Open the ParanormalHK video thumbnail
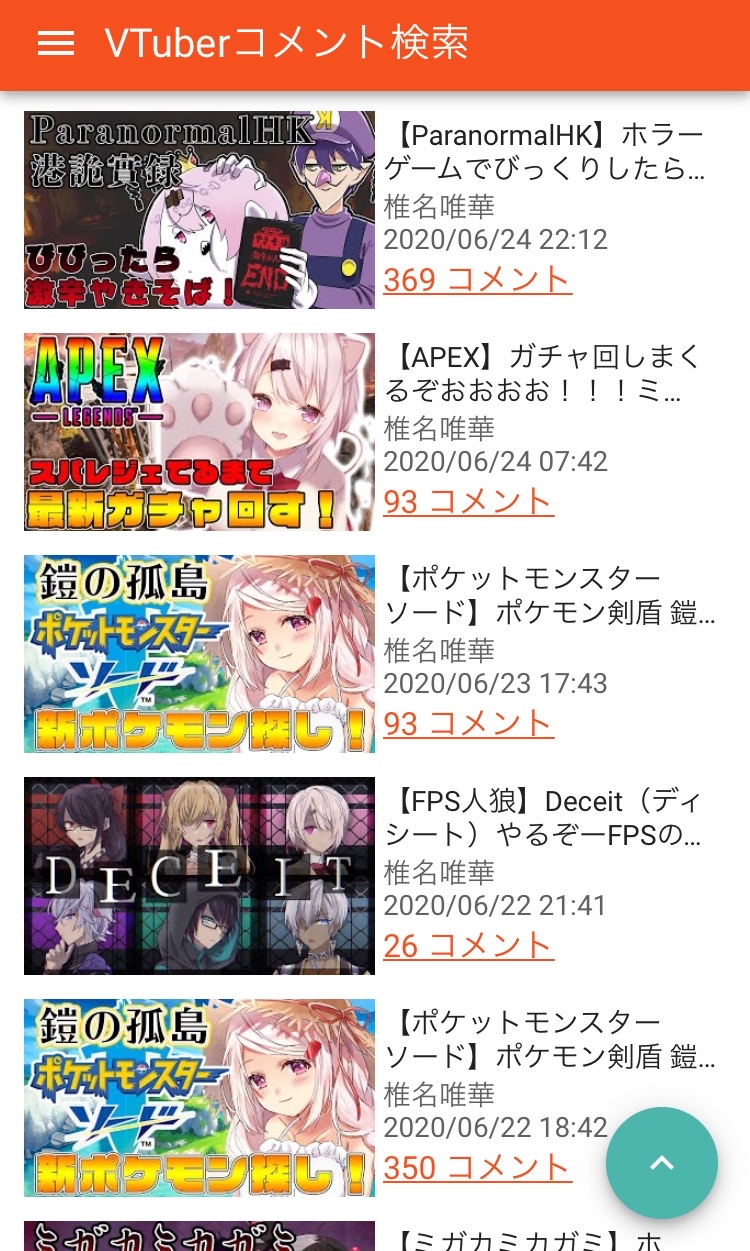 (199, 209)
